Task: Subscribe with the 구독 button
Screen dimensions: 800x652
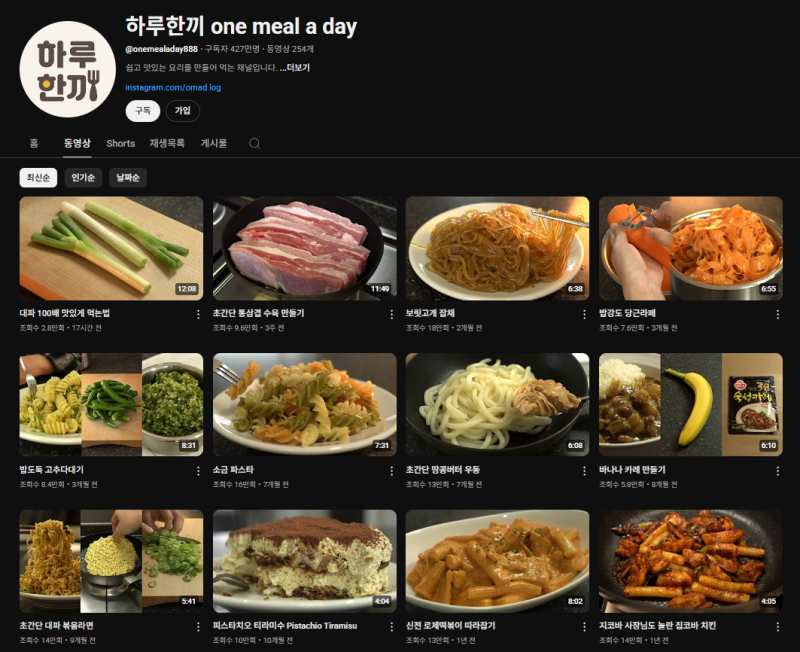Action: coord(143,111)
